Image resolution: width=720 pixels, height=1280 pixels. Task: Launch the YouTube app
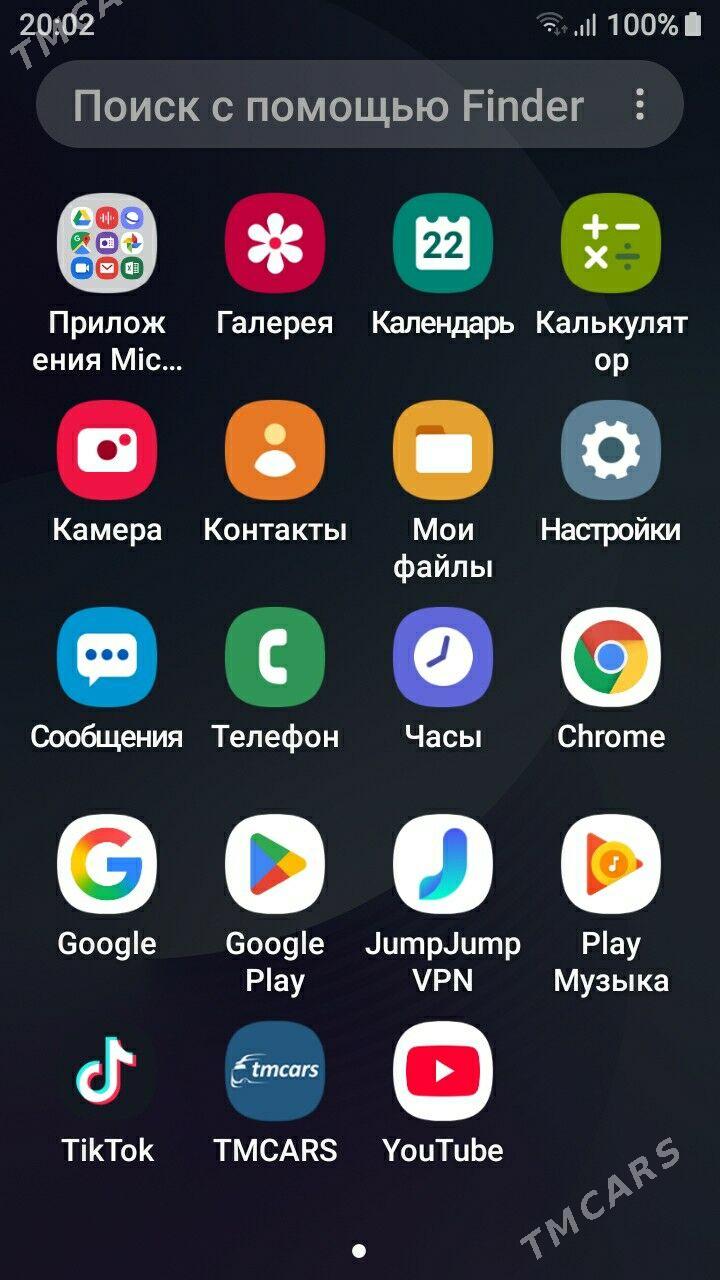pos(443,1071)
